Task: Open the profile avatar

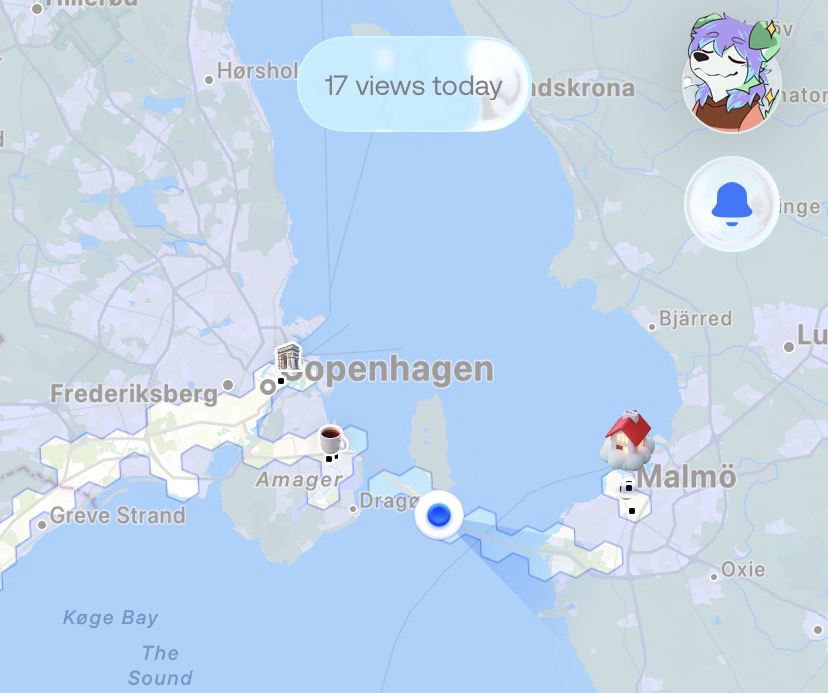Action: [731, 78]
